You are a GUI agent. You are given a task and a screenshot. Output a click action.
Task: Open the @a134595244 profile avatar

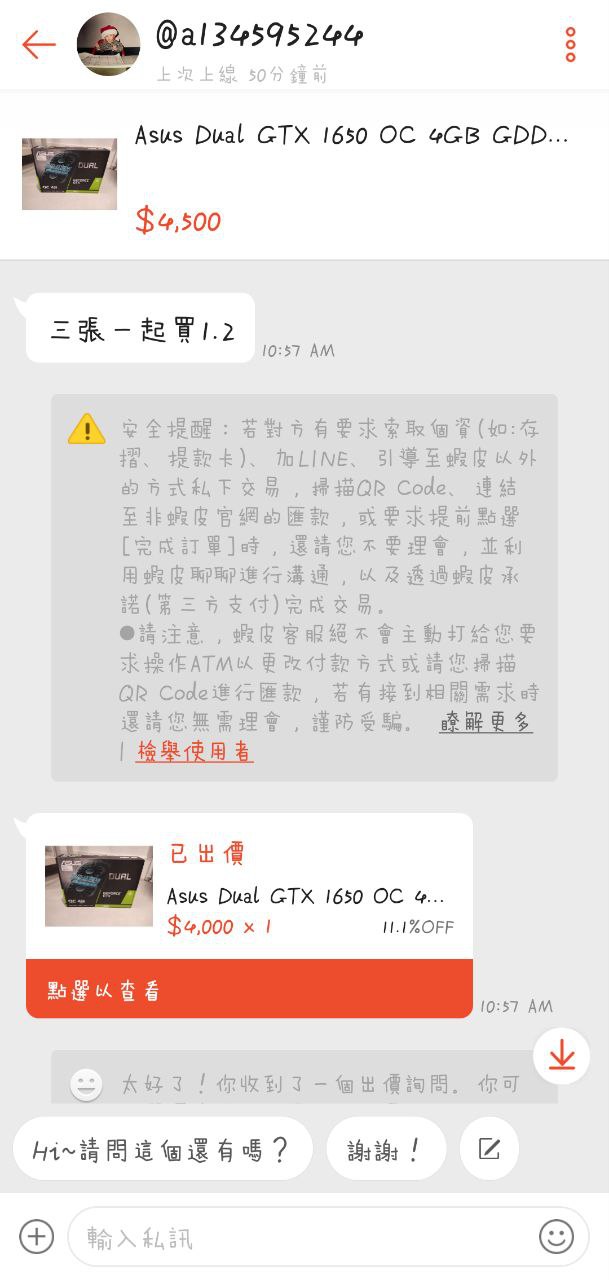point(108,44)
